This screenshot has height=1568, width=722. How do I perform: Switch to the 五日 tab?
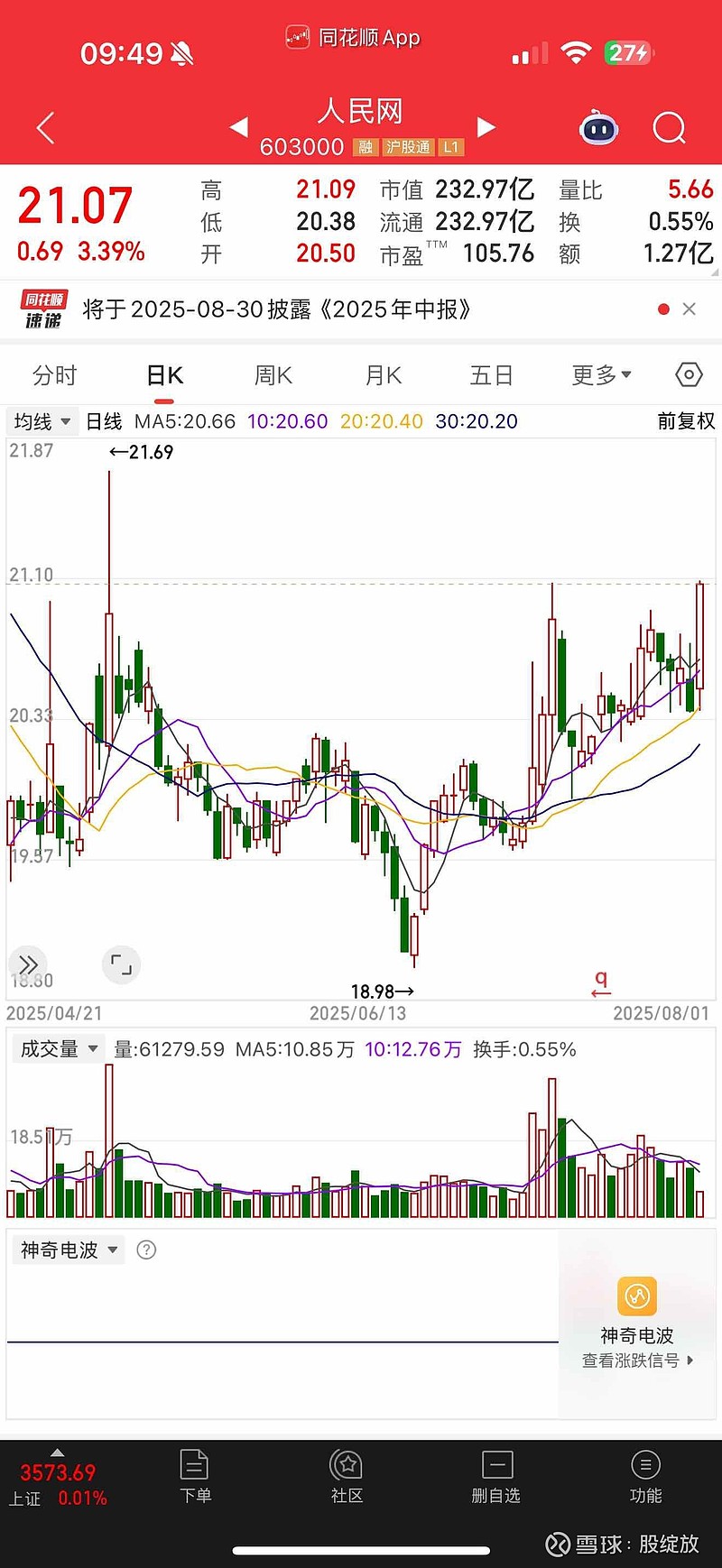coord(492,375)
